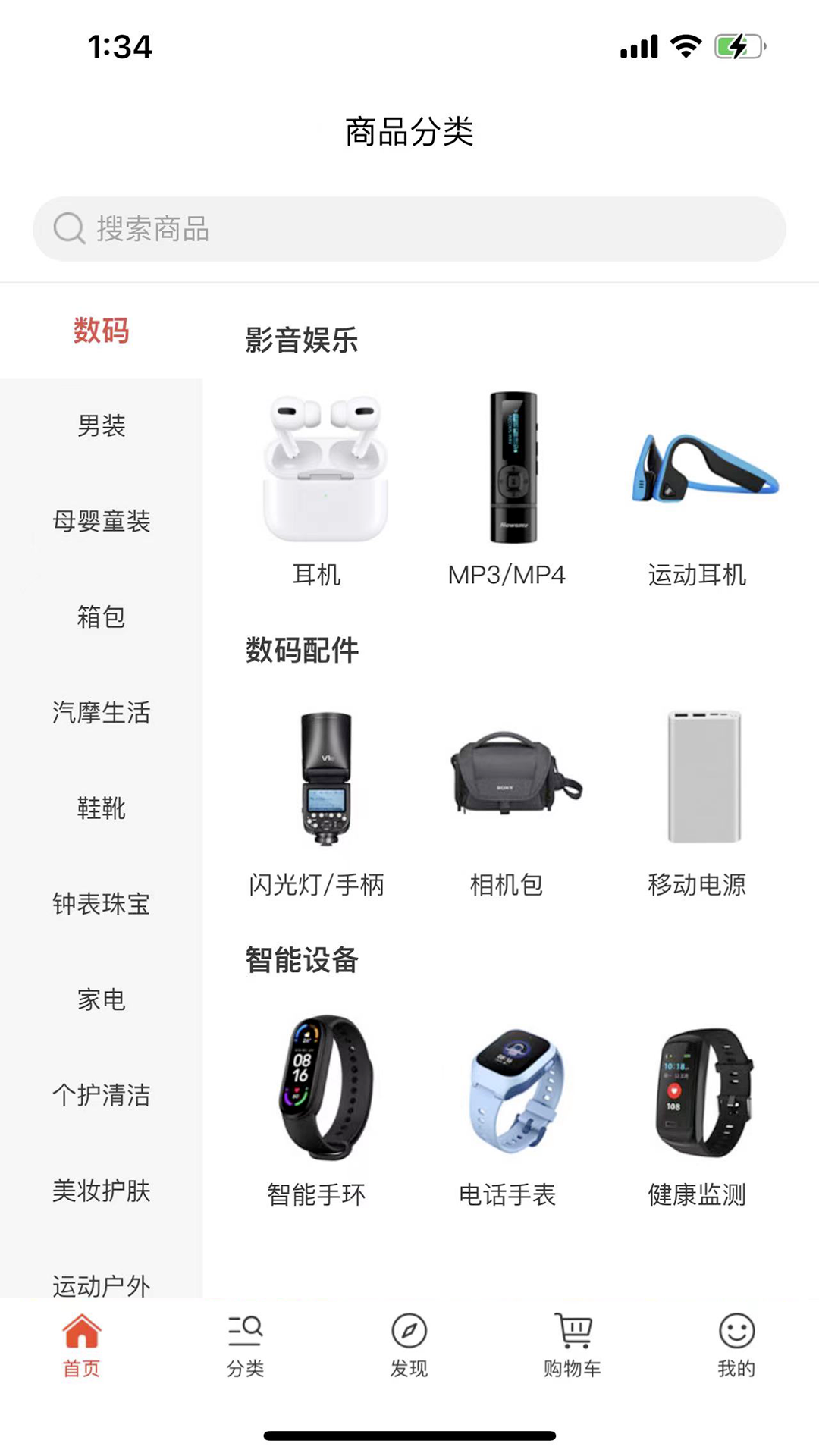819x1456 pixels.
Task: Go to the 我的 tab
Action: (x=736, y=1345)
